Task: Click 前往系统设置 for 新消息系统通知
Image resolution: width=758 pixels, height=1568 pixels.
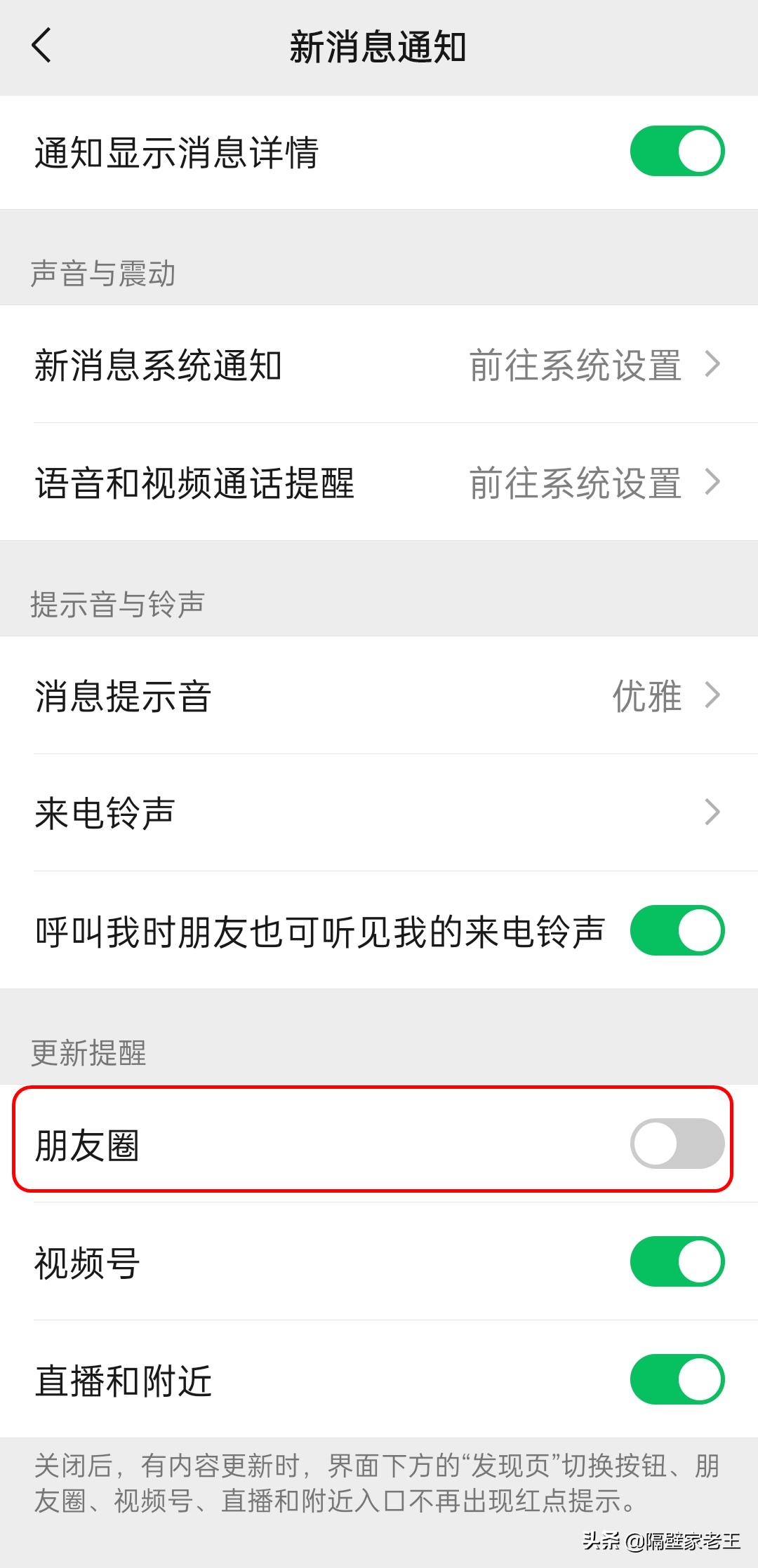Action: pyautogui.click(x=577, y=366)
